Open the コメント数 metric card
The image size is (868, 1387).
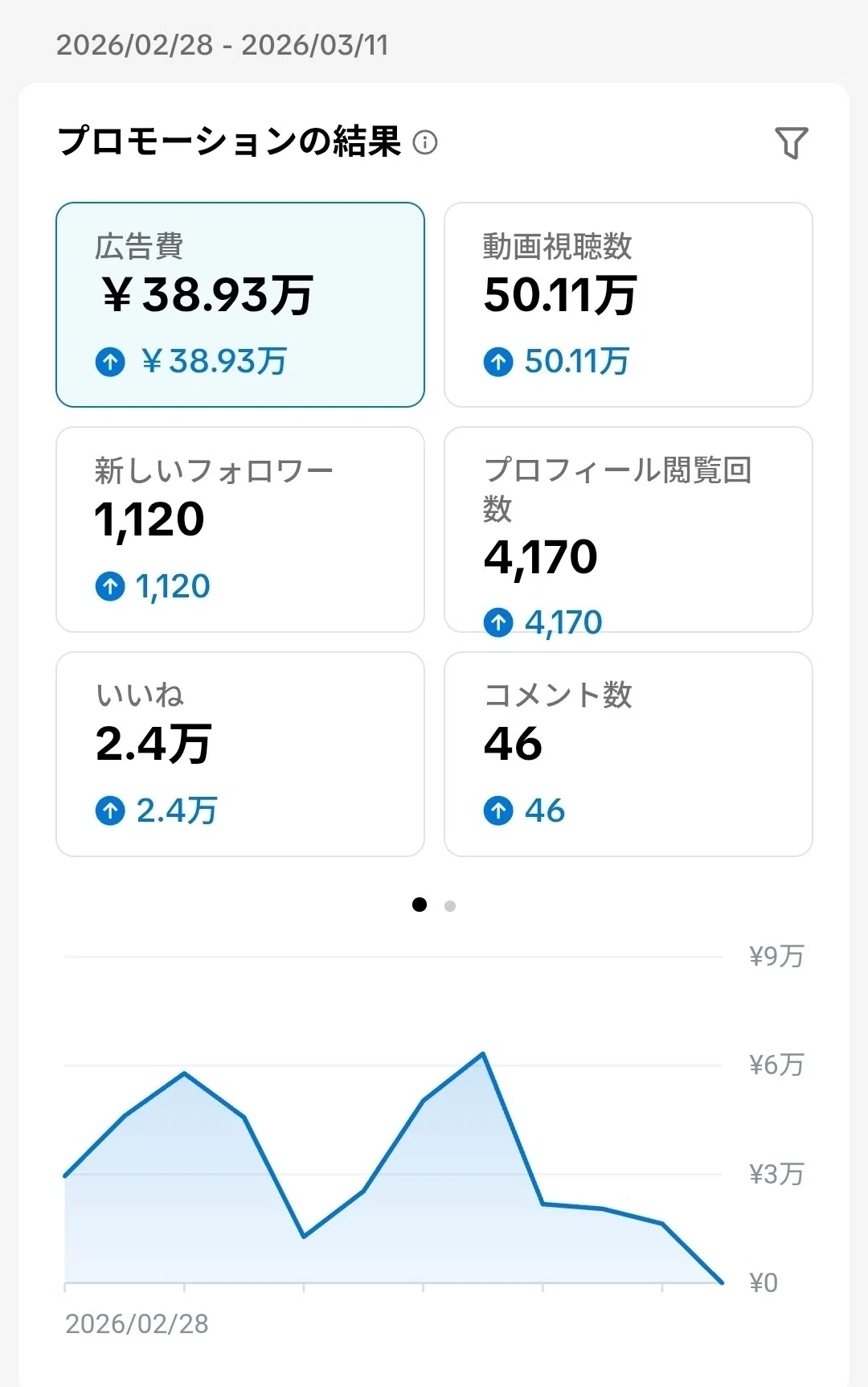(x=628, y=754)
